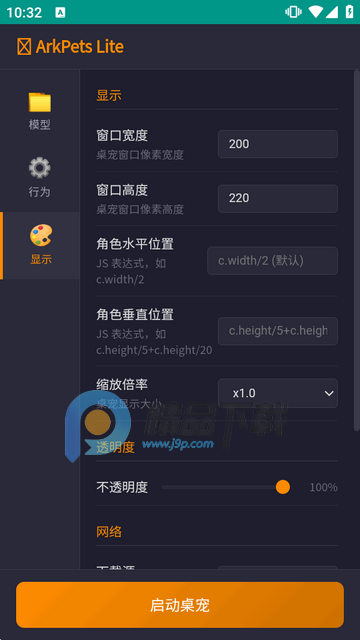Launch the pet with 启动桌宠

[x=180, y=605]
